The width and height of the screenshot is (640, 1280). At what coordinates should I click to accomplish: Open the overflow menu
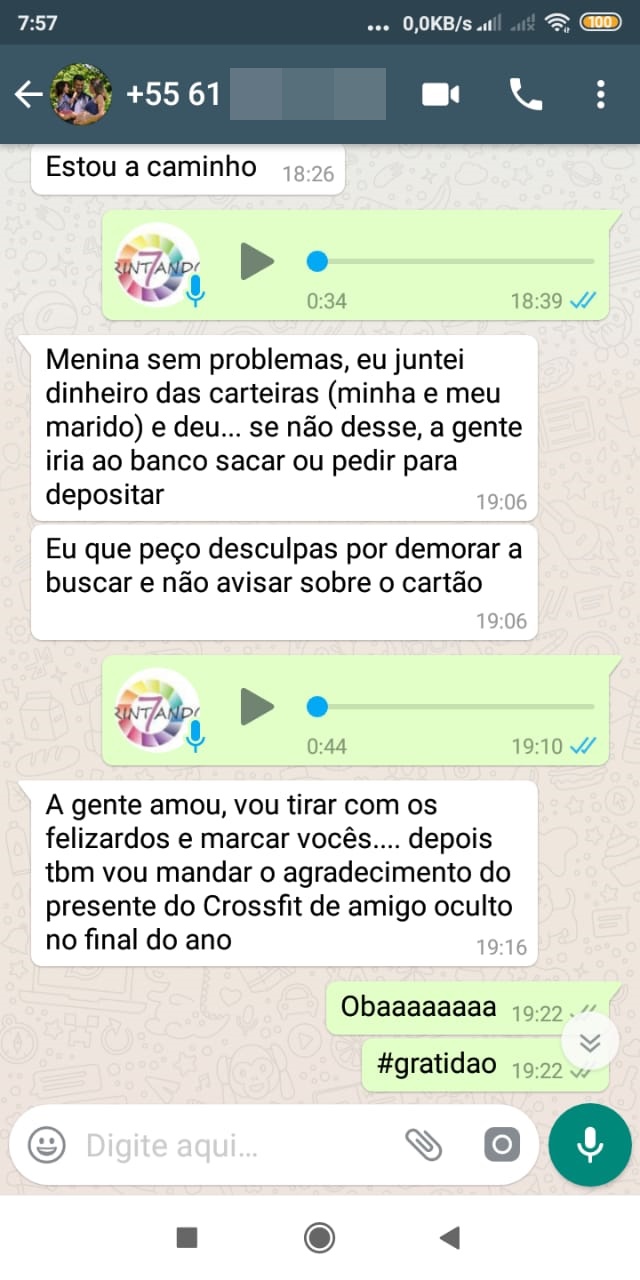[600, 95]
